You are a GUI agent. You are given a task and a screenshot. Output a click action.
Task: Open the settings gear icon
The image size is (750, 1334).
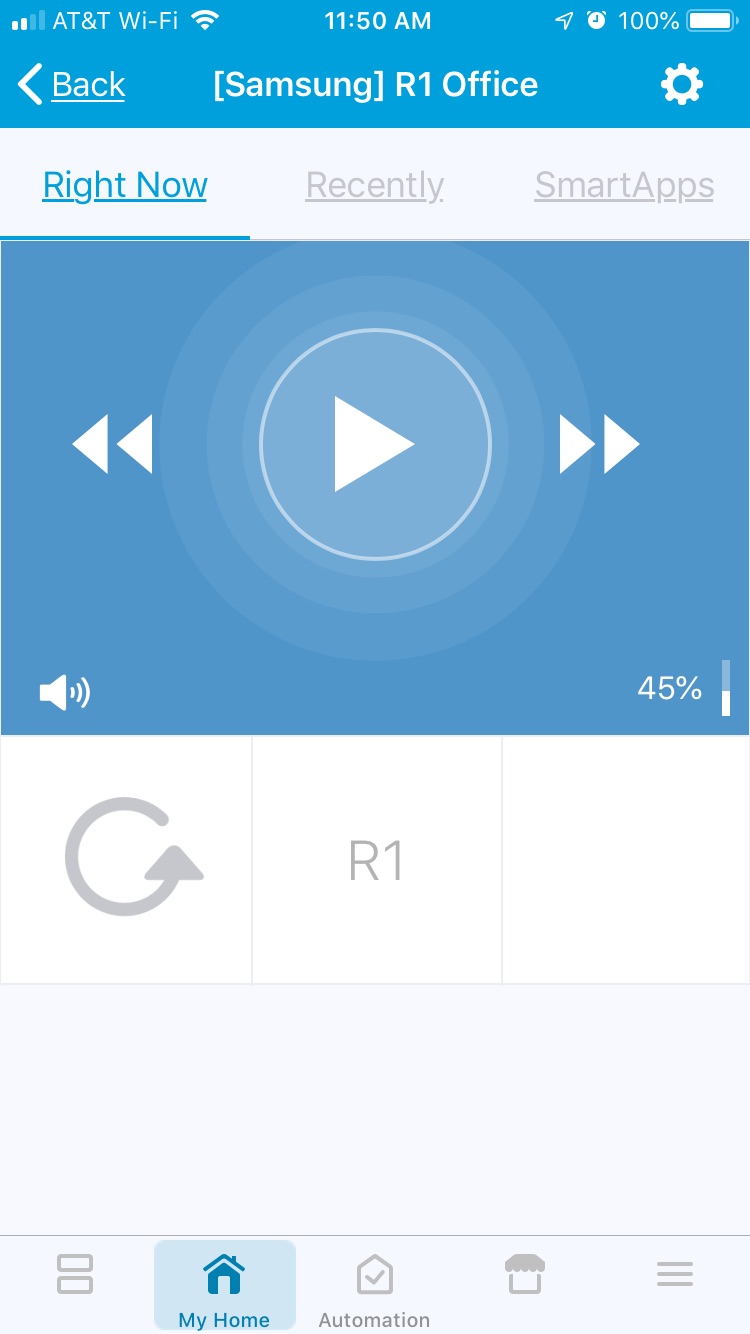[682, 85]
